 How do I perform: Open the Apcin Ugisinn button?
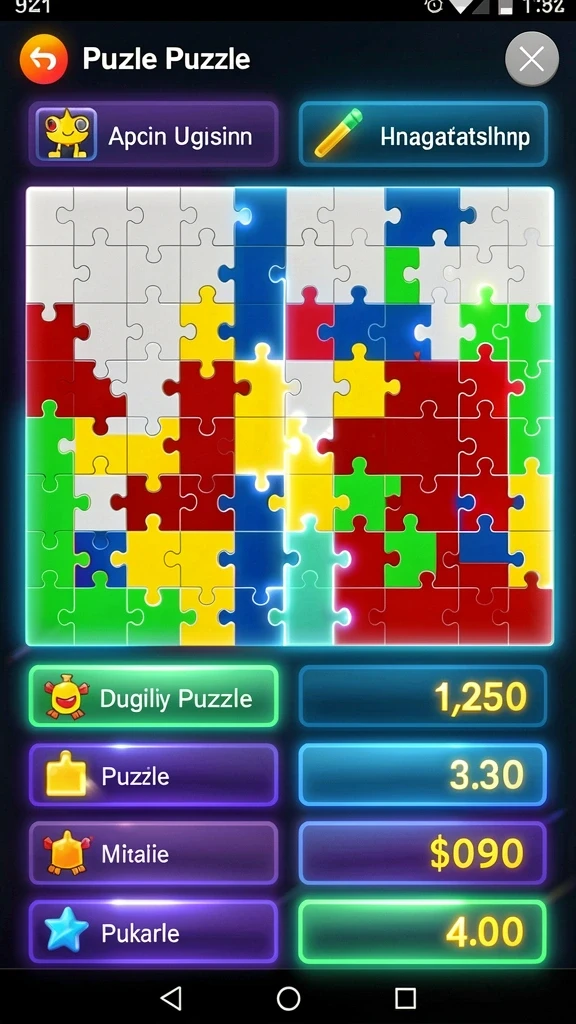[153, 135]
